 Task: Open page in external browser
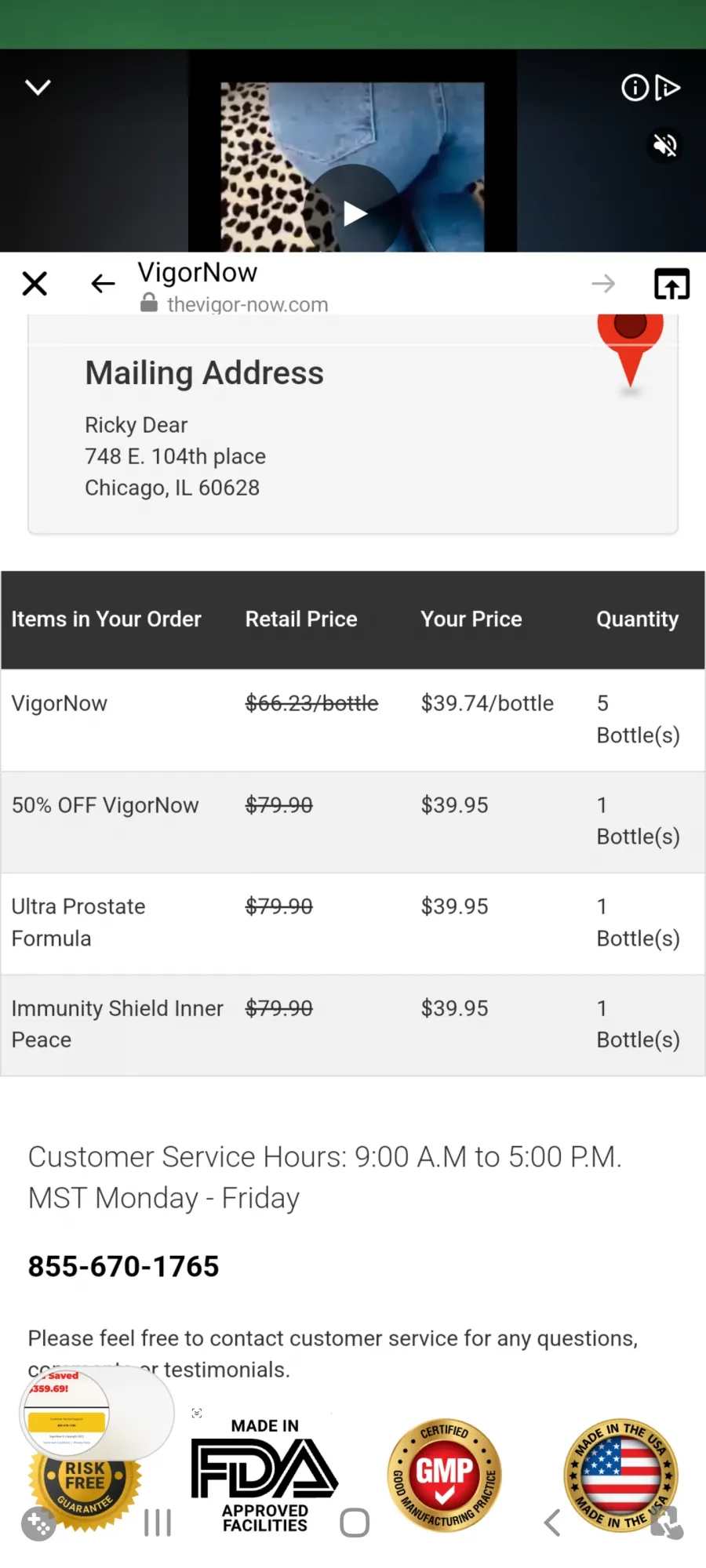tap(671, 283)
